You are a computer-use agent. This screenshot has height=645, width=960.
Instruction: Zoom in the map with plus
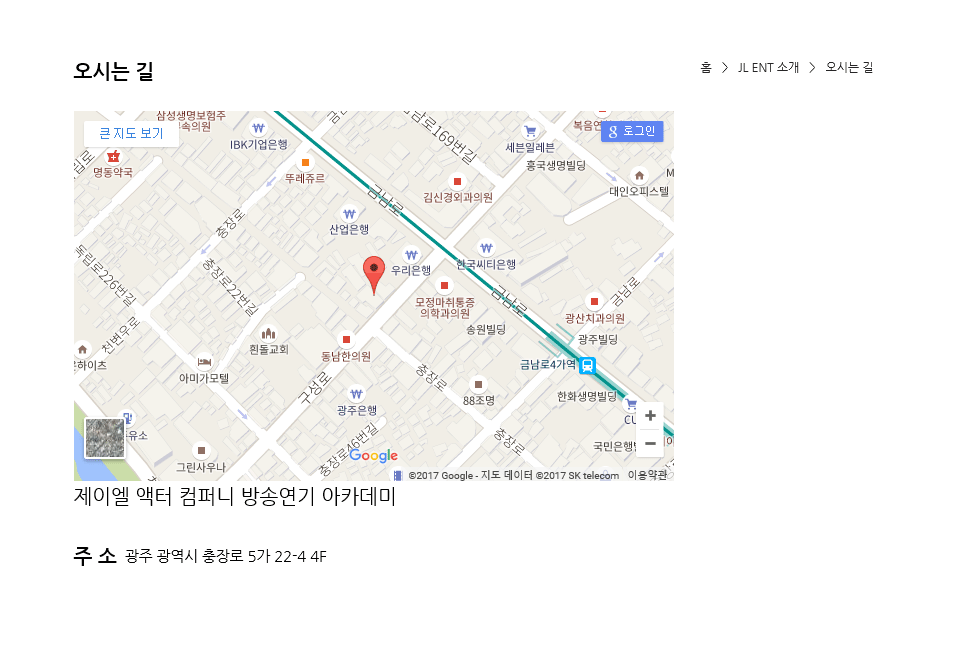pos(650,416)
